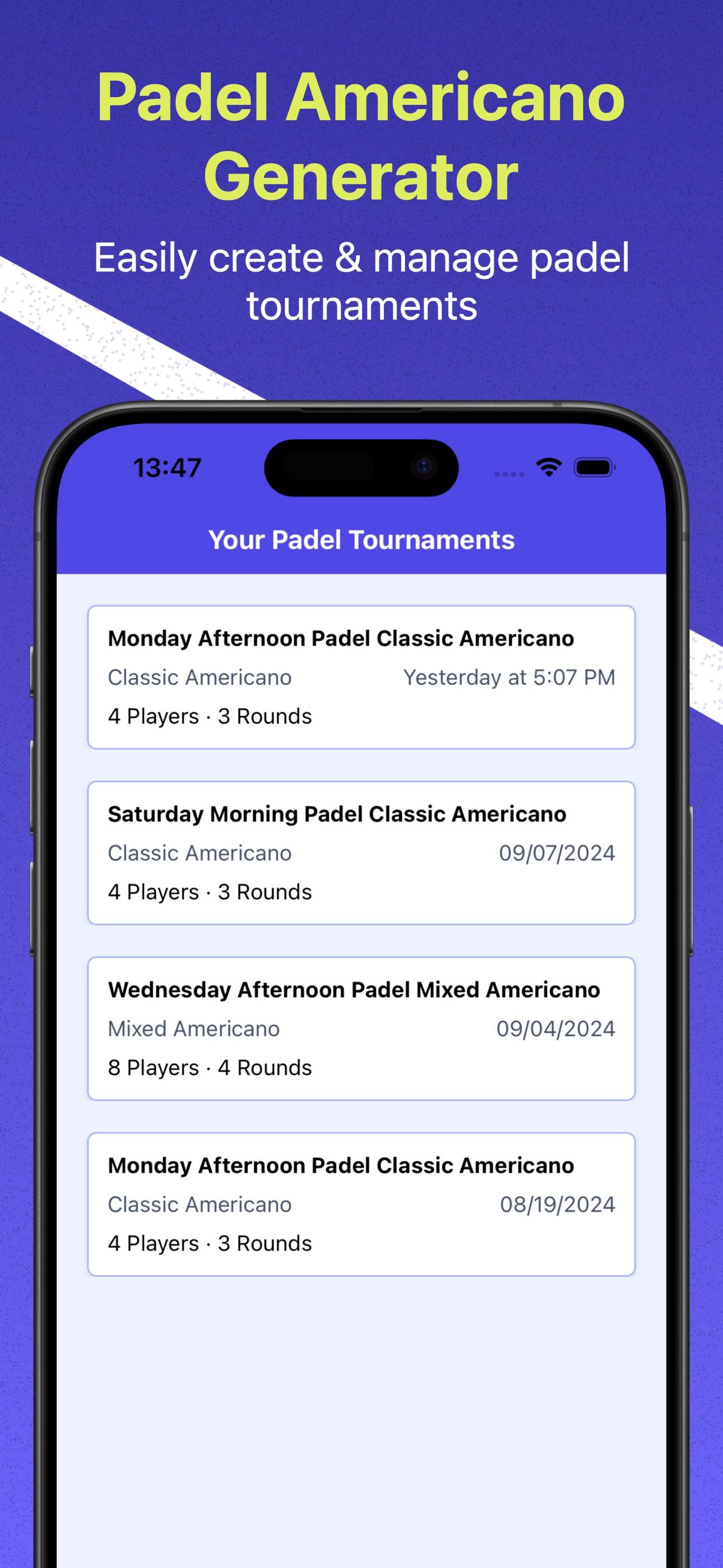
Task: Select the Mixed Americano type label
Action: tap(193, 1028)
